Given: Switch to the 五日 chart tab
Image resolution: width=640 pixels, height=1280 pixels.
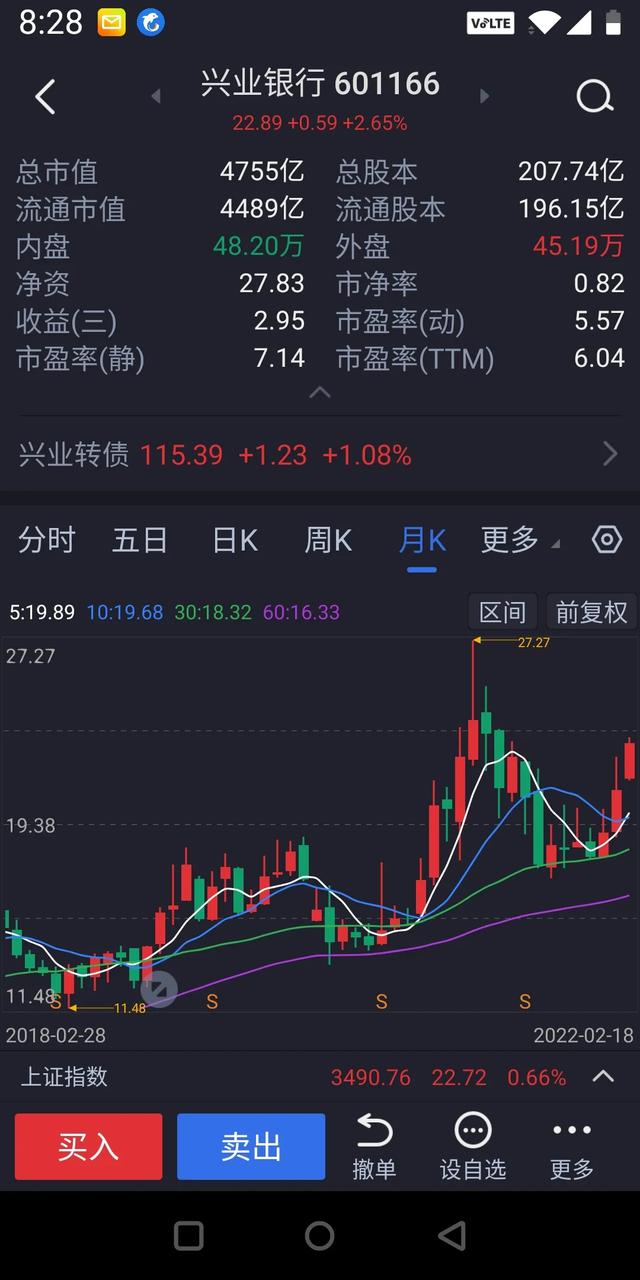Looking at the screenshot, I should 140,540.
